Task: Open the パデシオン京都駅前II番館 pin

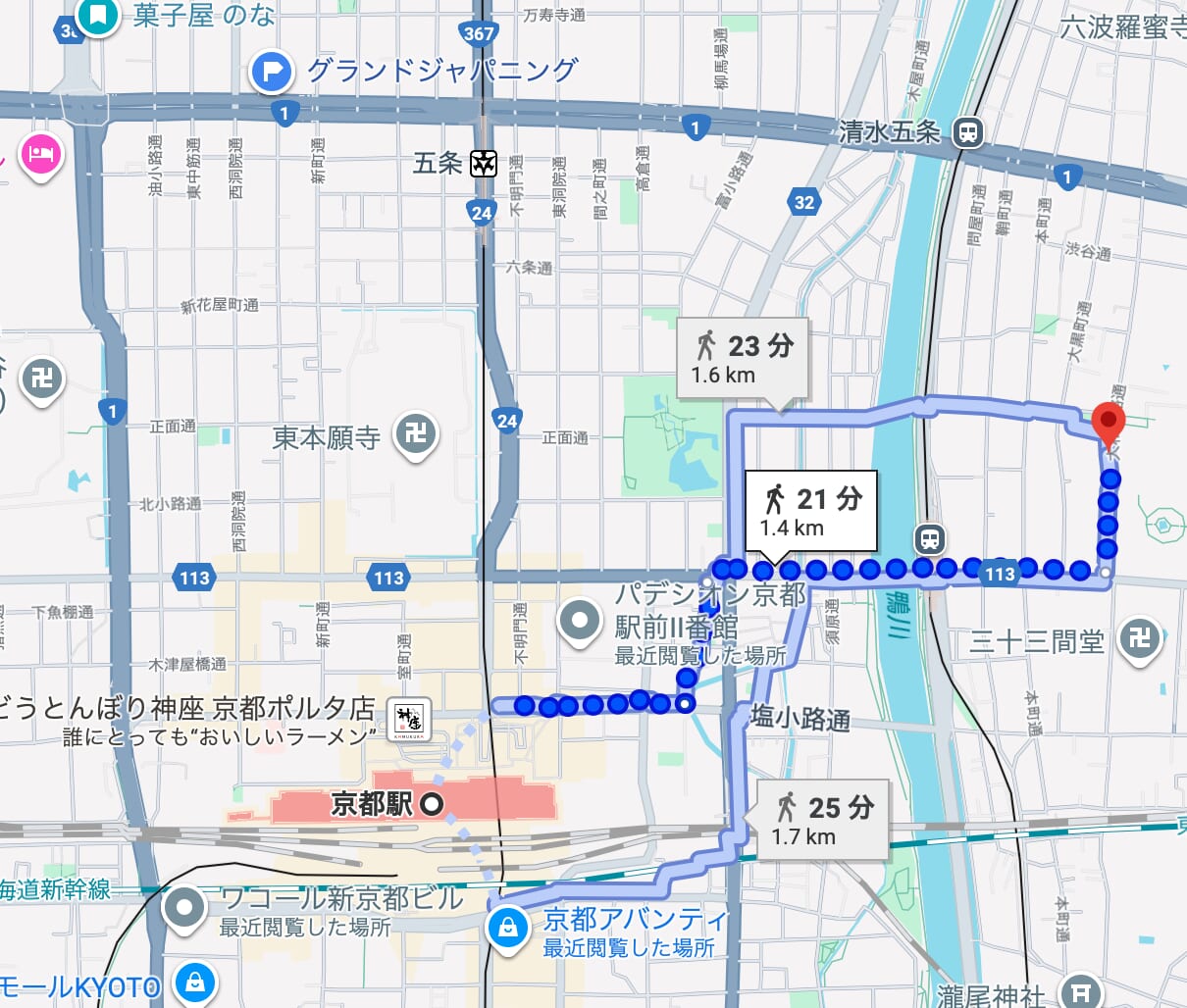Action: pos(579,621)
